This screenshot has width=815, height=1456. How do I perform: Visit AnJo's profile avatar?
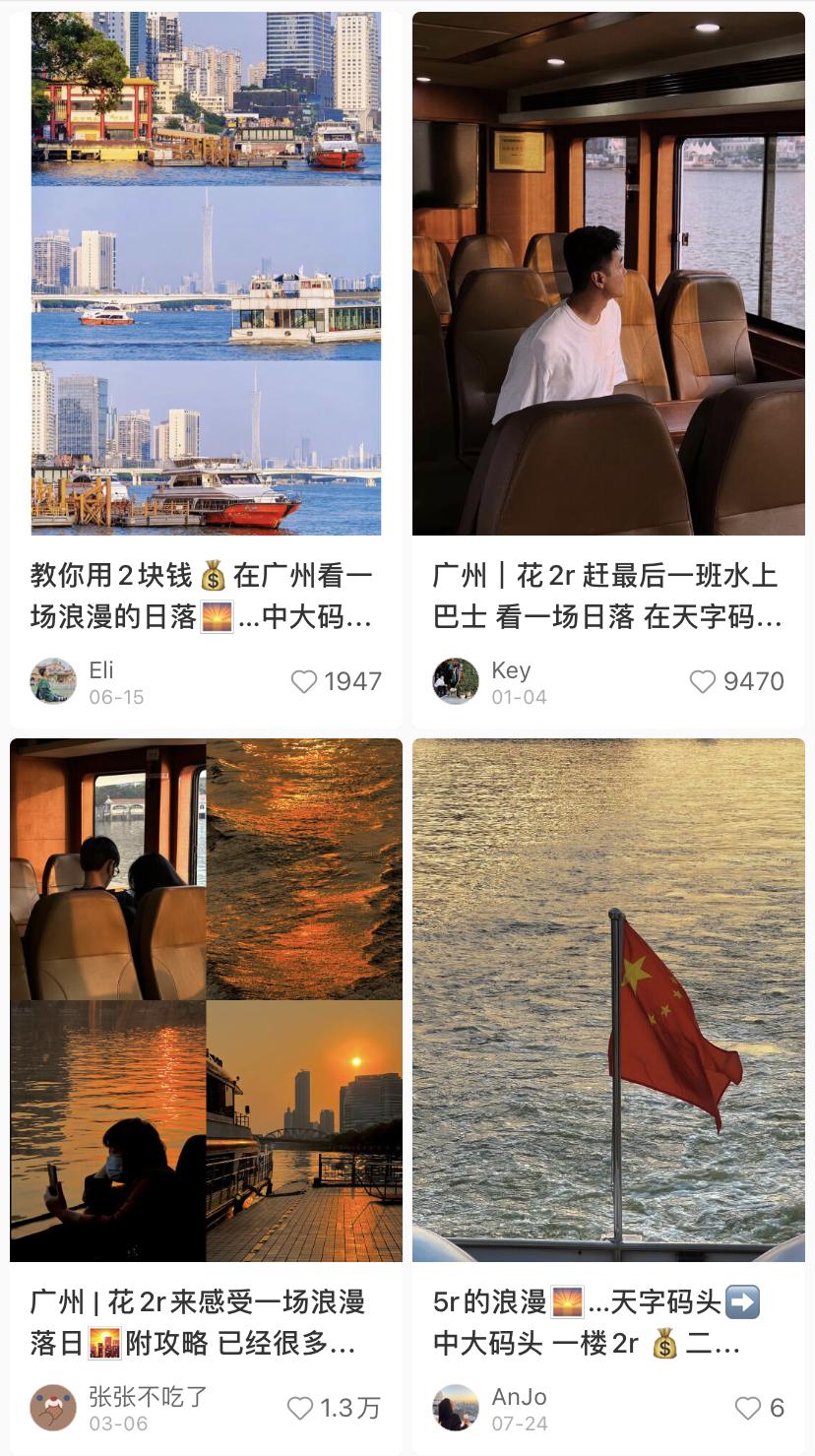coord(456,1408)
